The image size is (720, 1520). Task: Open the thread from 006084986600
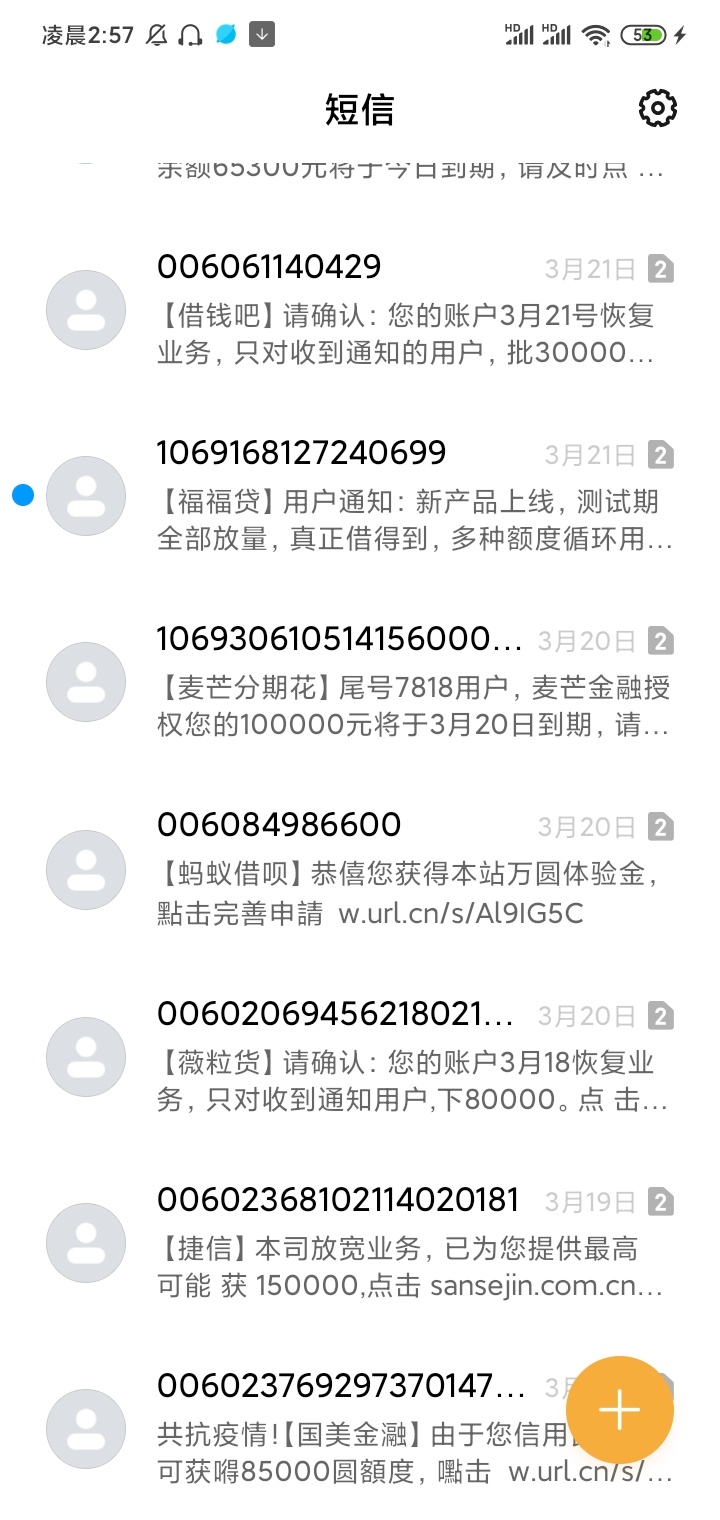pyautogui.click(x=360, y=868)
